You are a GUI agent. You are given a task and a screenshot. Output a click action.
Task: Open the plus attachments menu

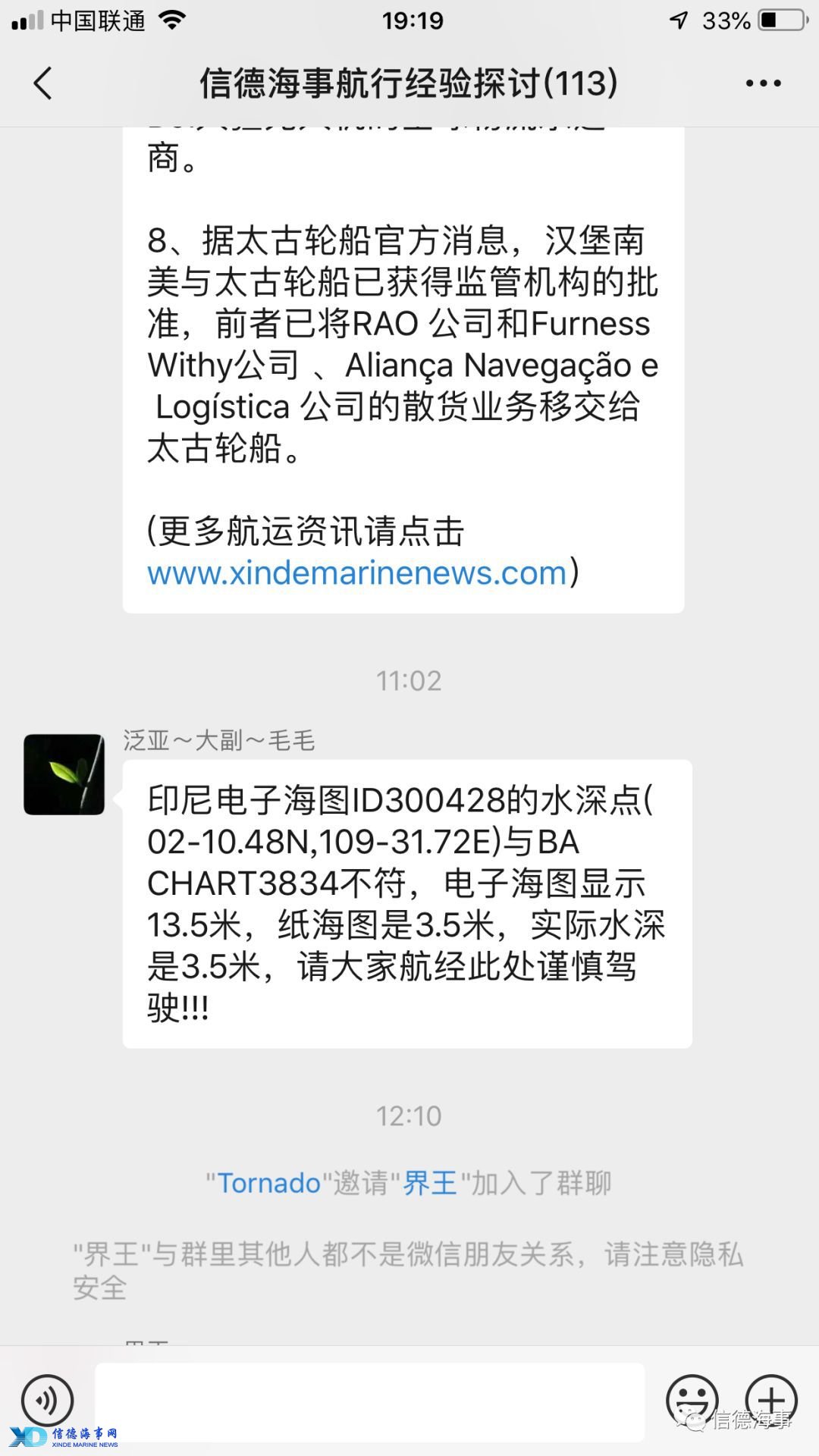tap(771, 1401)
